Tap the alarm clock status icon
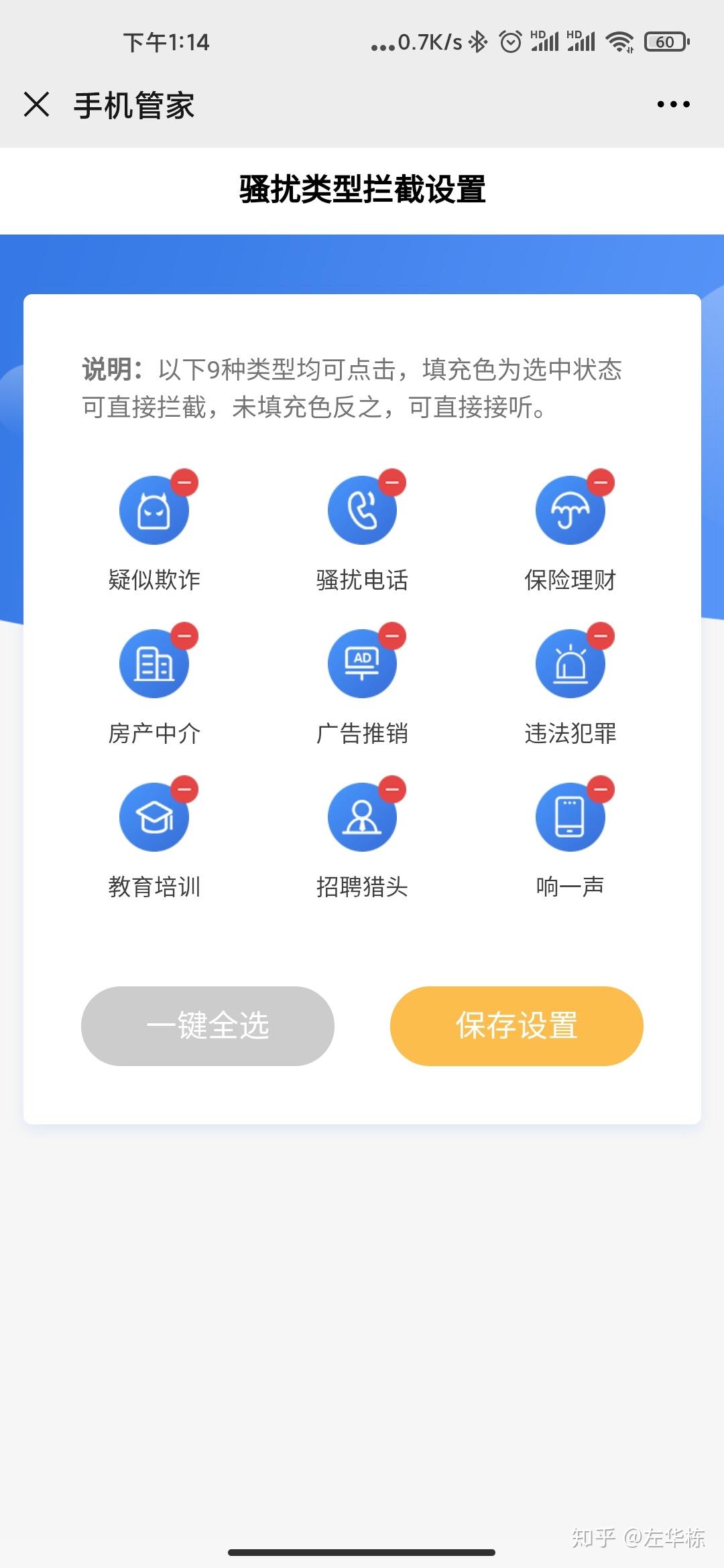The height and width of the screenshot is (1568, 724). [511, 42]
